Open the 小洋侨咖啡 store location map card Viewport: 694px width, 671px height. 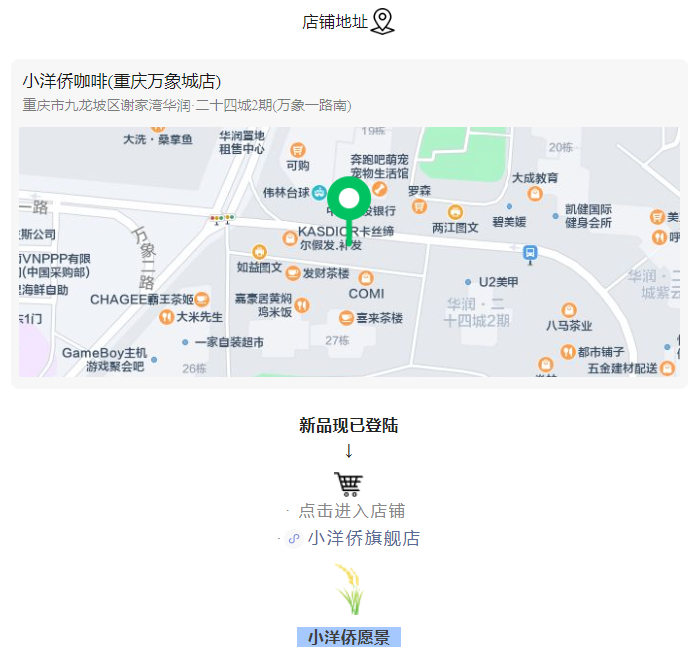[348, 223]
